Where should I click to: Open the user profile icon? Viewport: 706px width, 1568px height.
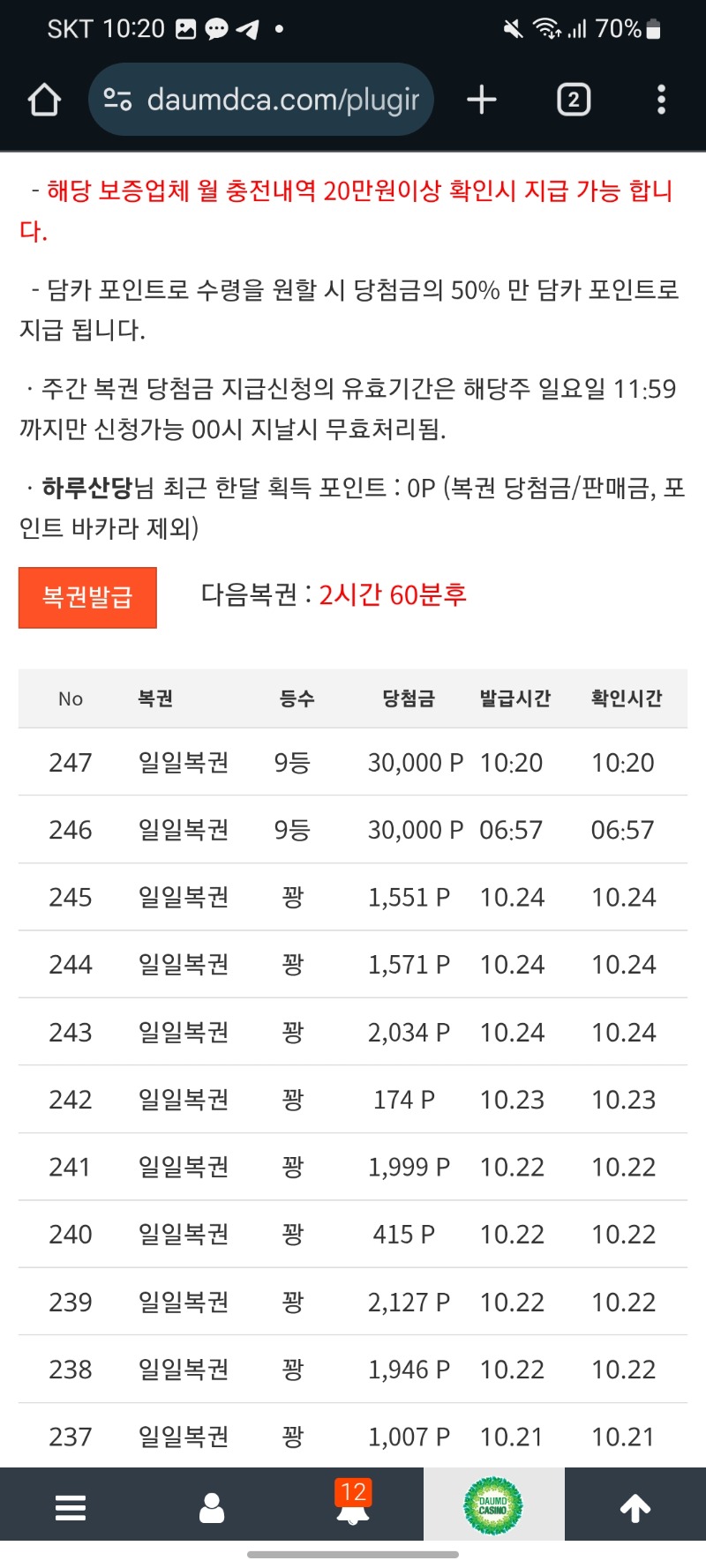(x=212, y=1507)
